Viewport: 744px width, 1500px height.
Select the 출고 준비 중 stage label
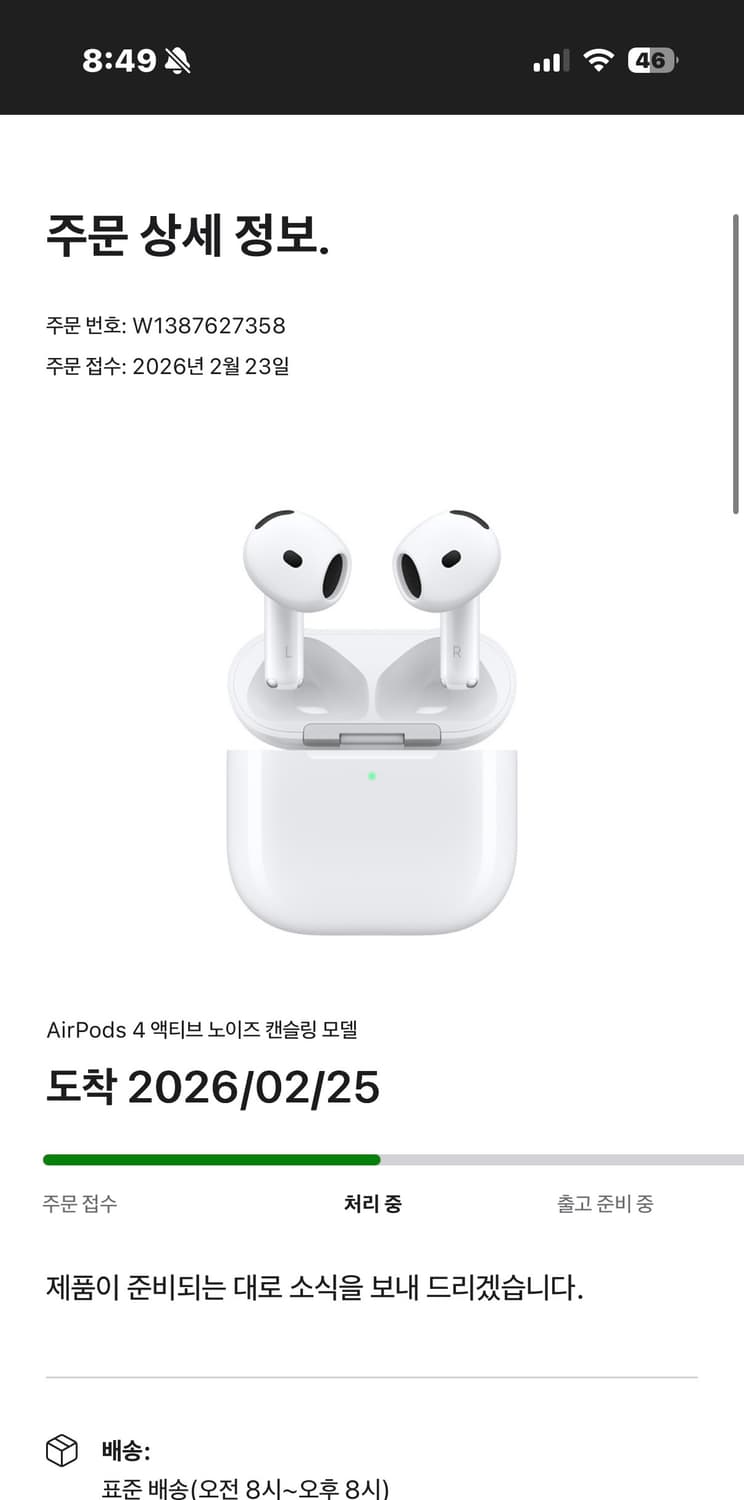pyautogui.click(x=603, y=1203)
